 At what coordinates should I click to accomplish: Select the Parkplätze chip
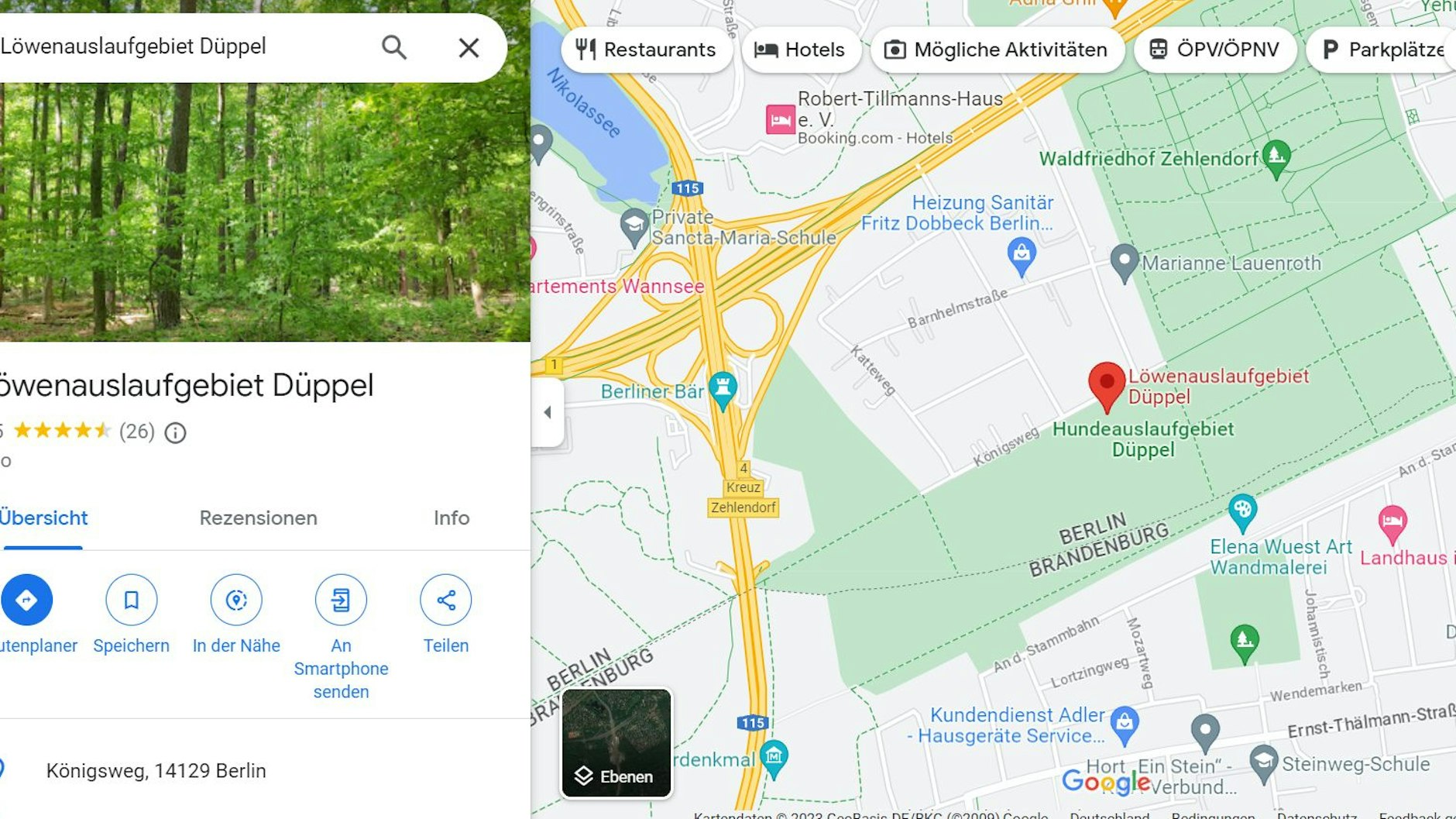click(x=1383, y=50)
